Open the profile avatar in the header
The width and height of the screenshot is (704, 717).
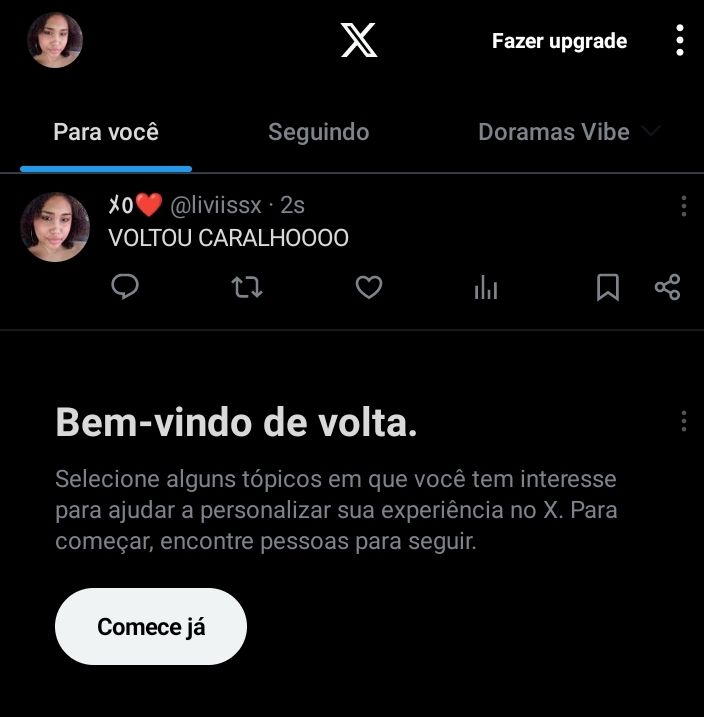[55, 41]
